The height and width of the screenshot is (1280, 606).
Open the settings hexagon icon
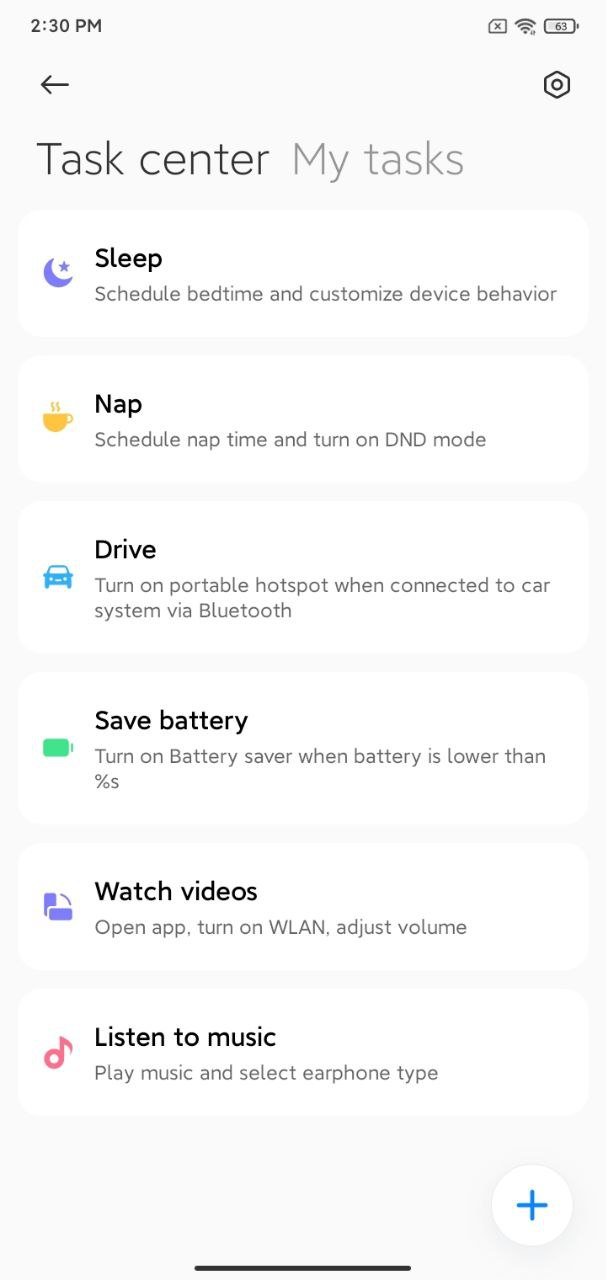(556, 85)
